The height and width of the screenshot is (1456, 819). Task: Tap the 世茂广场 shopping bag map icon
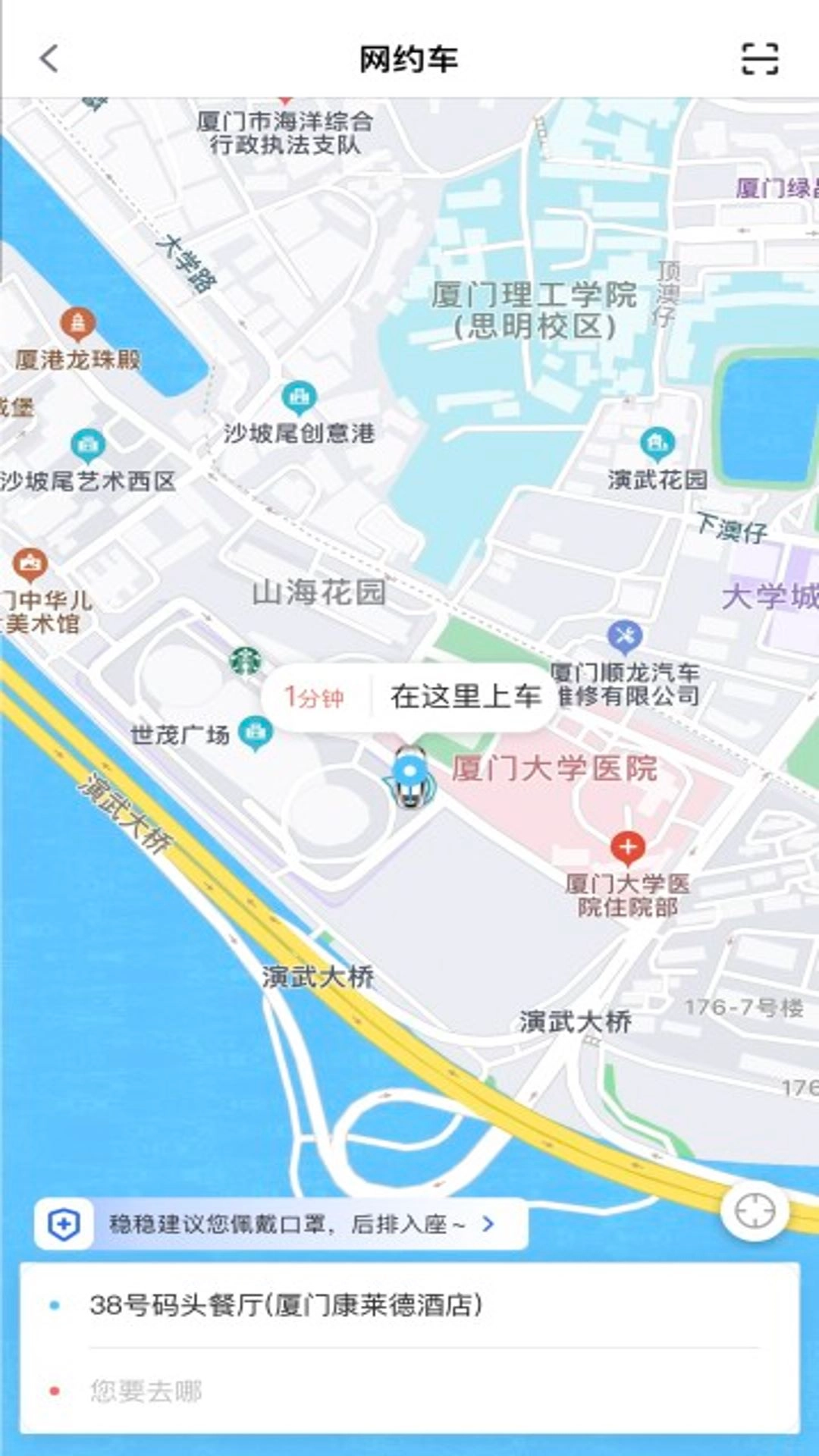click(x=253, y=733)
